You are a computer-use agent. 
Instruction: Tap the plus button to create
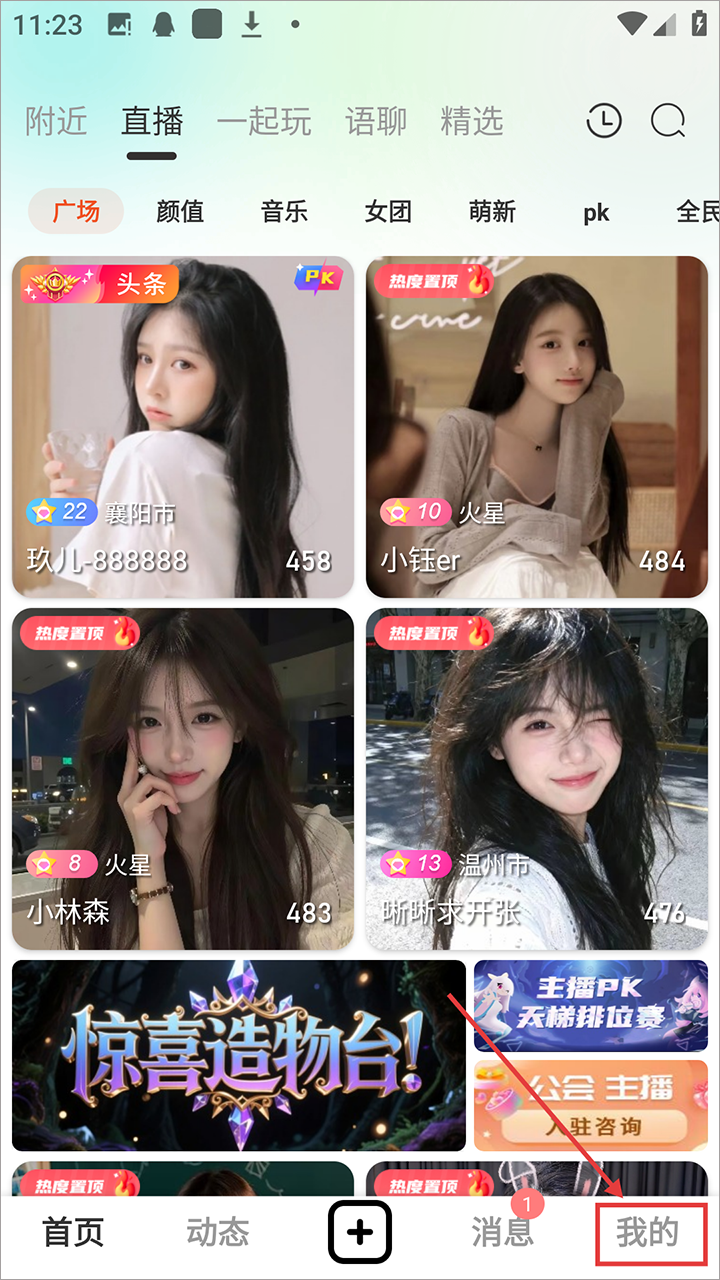click(x=360, y=1232)
